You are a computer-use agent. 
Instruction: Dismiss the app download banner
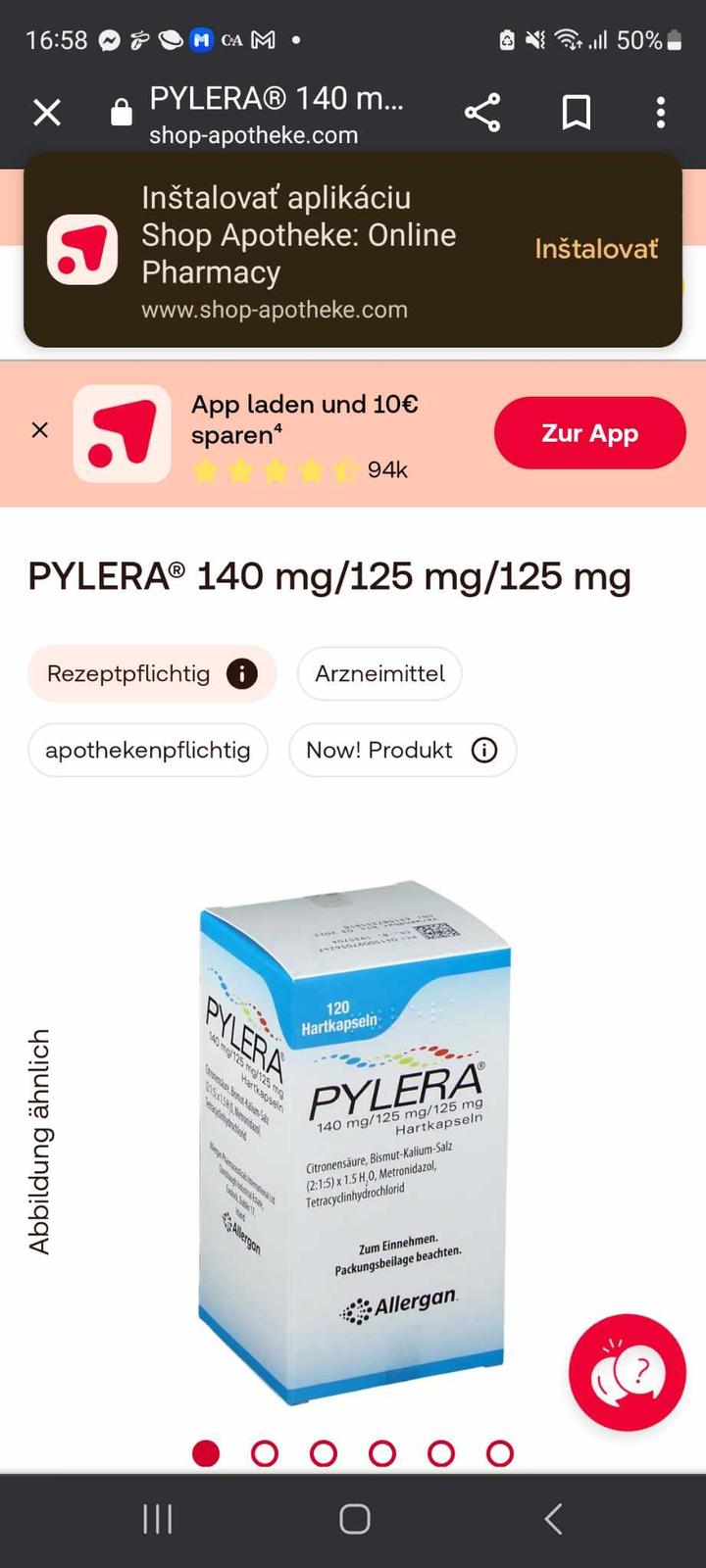coord(40,430)
